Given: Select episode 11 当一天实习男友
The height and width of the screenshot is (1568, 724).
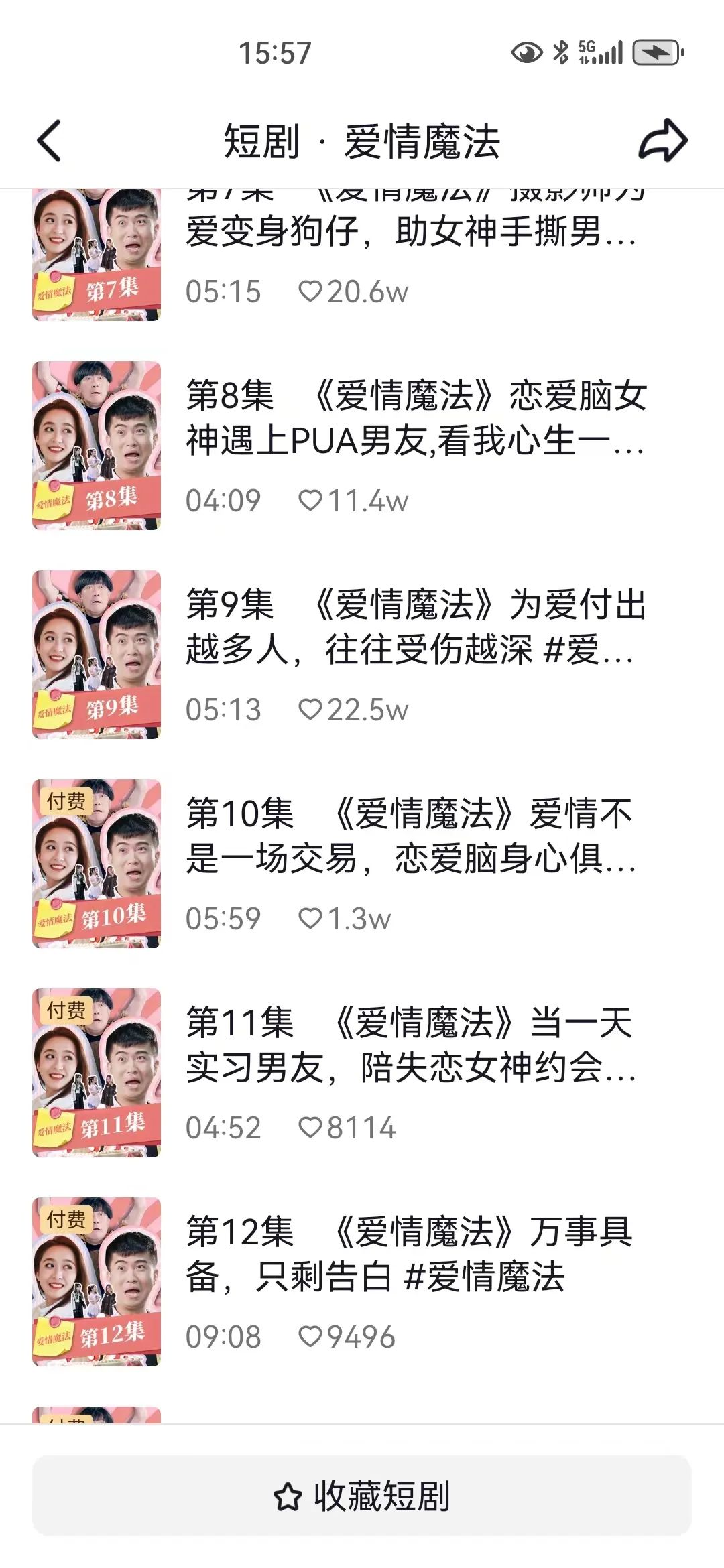Looking at the screenshot, I should [362, 1073].
